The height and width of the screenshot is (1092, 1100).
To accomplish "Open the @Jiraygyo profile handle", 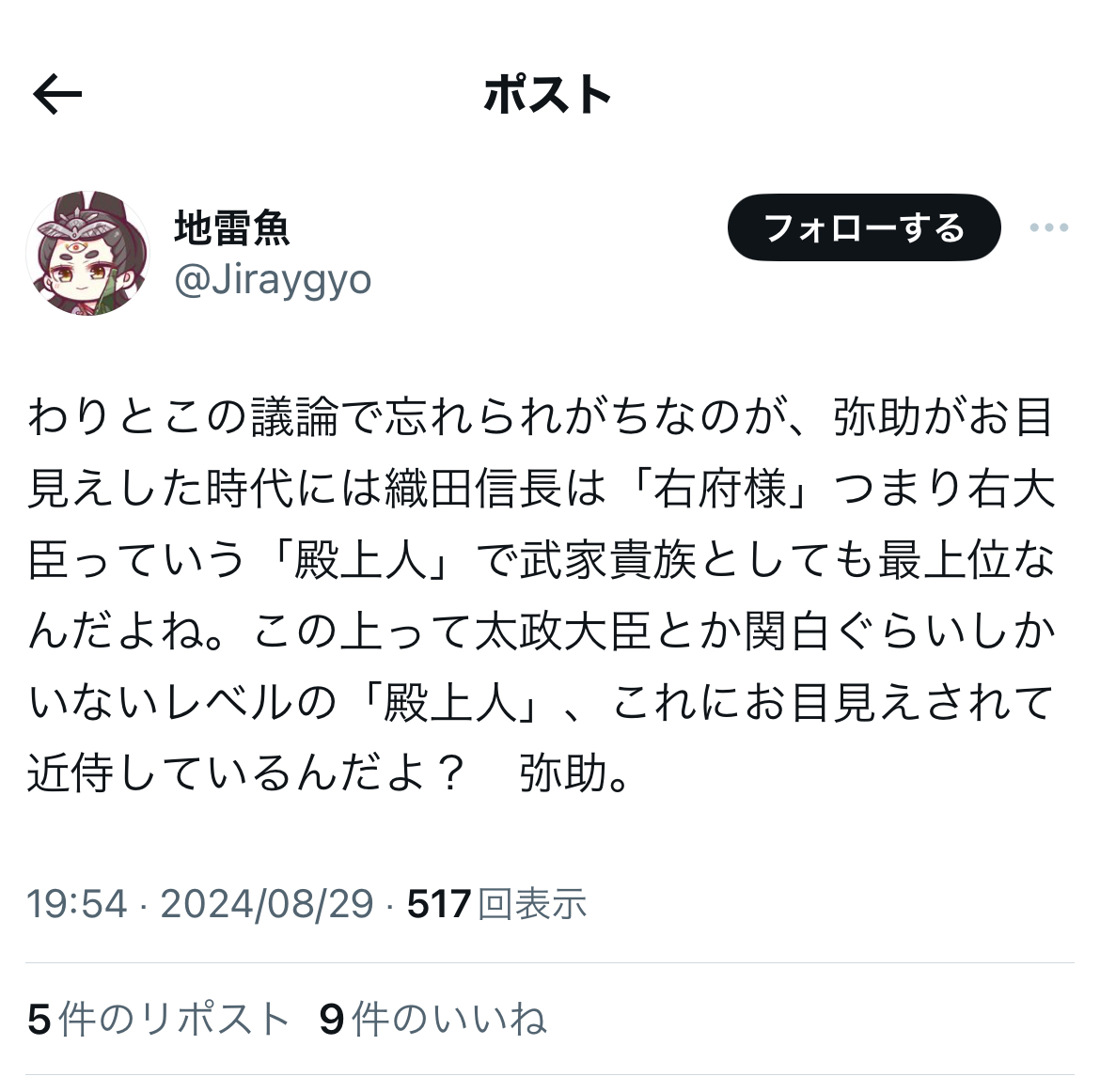I will [x=273, y=280].
